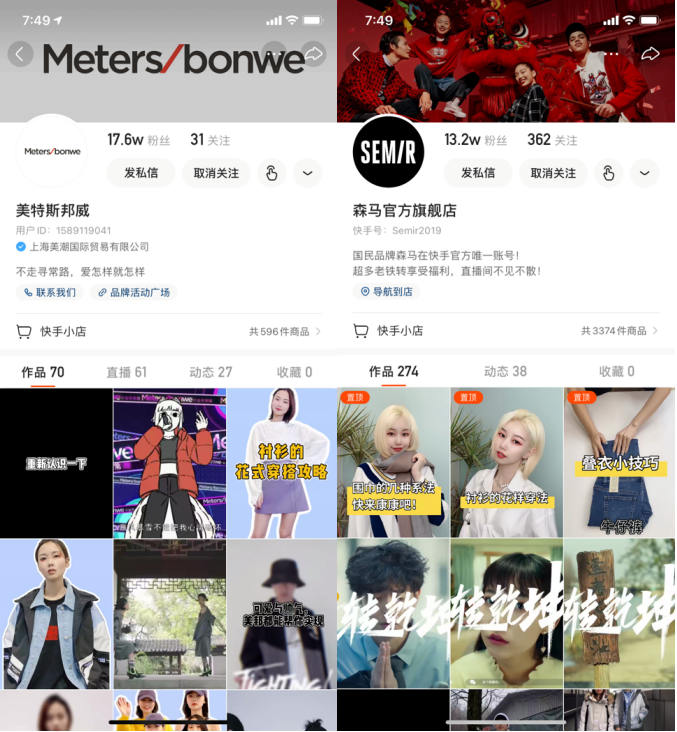View 美特斯邦威 following list of 31
Screen dimensions: 677x732
click(210, 140)
